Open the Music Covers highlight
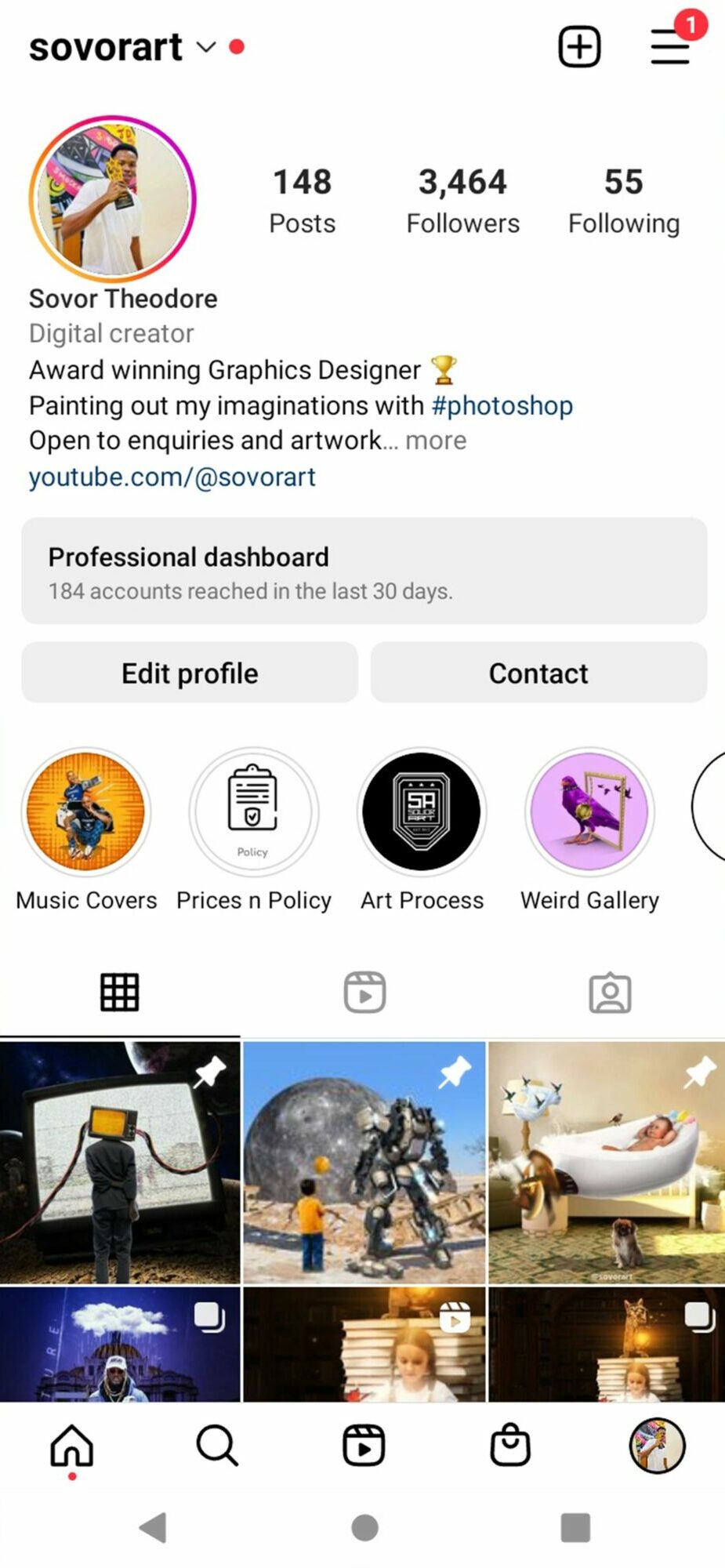This screenshot has height=1568, width=725. [86, 811]
